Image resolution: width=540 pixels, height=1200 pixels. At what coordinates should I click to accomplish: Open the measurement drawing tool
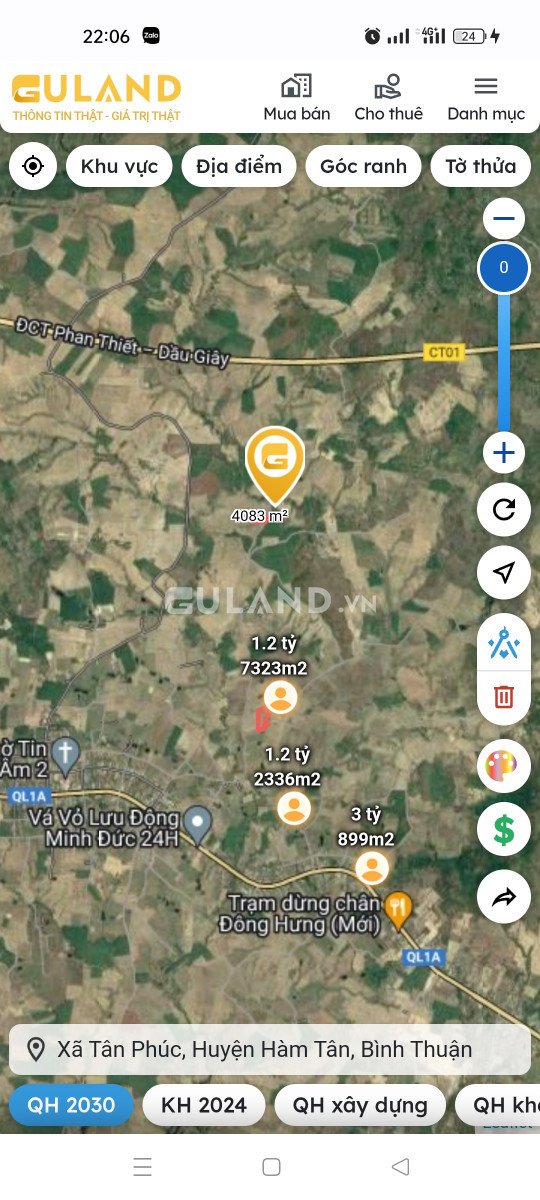coord(504,642)
